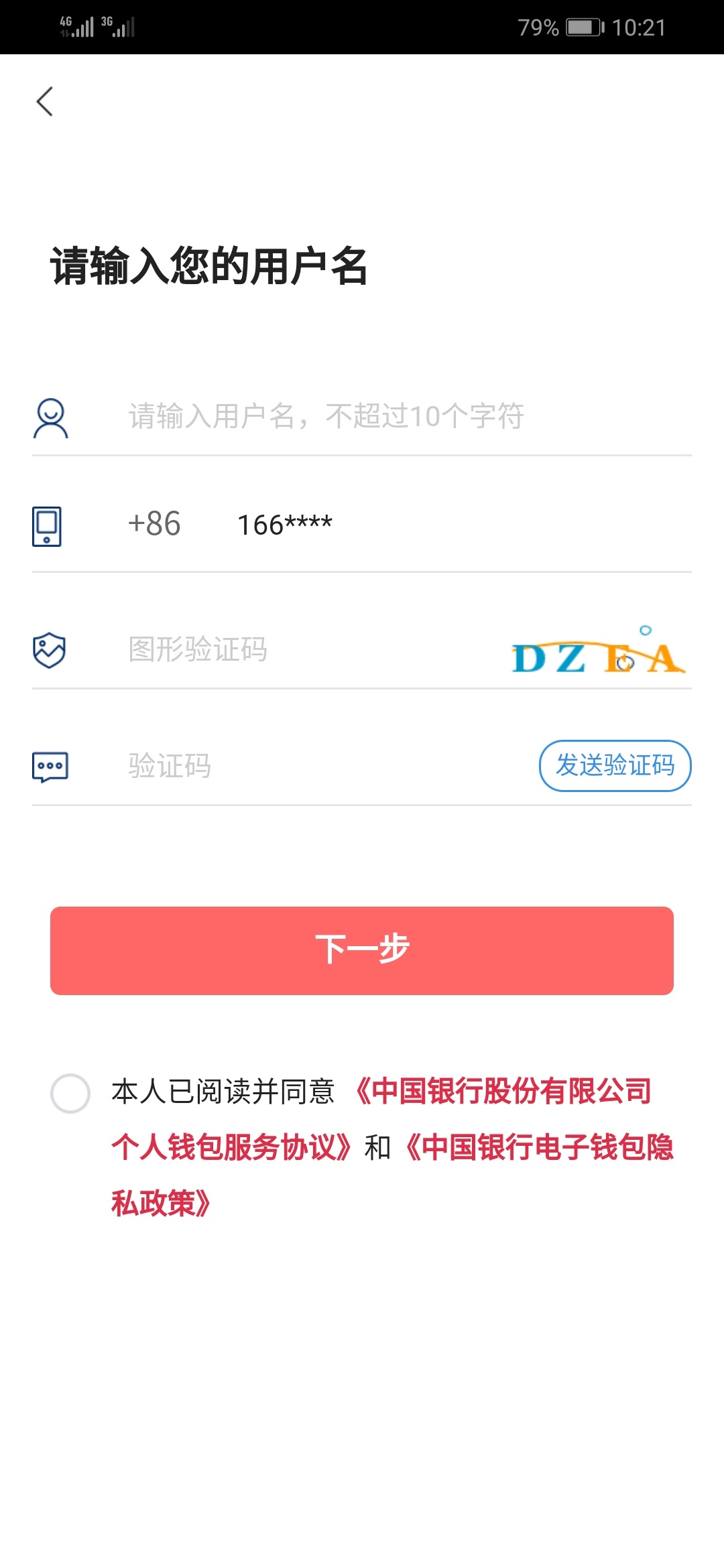Open the +86 country code selector
724x1568 pixels.
(154, 526)
